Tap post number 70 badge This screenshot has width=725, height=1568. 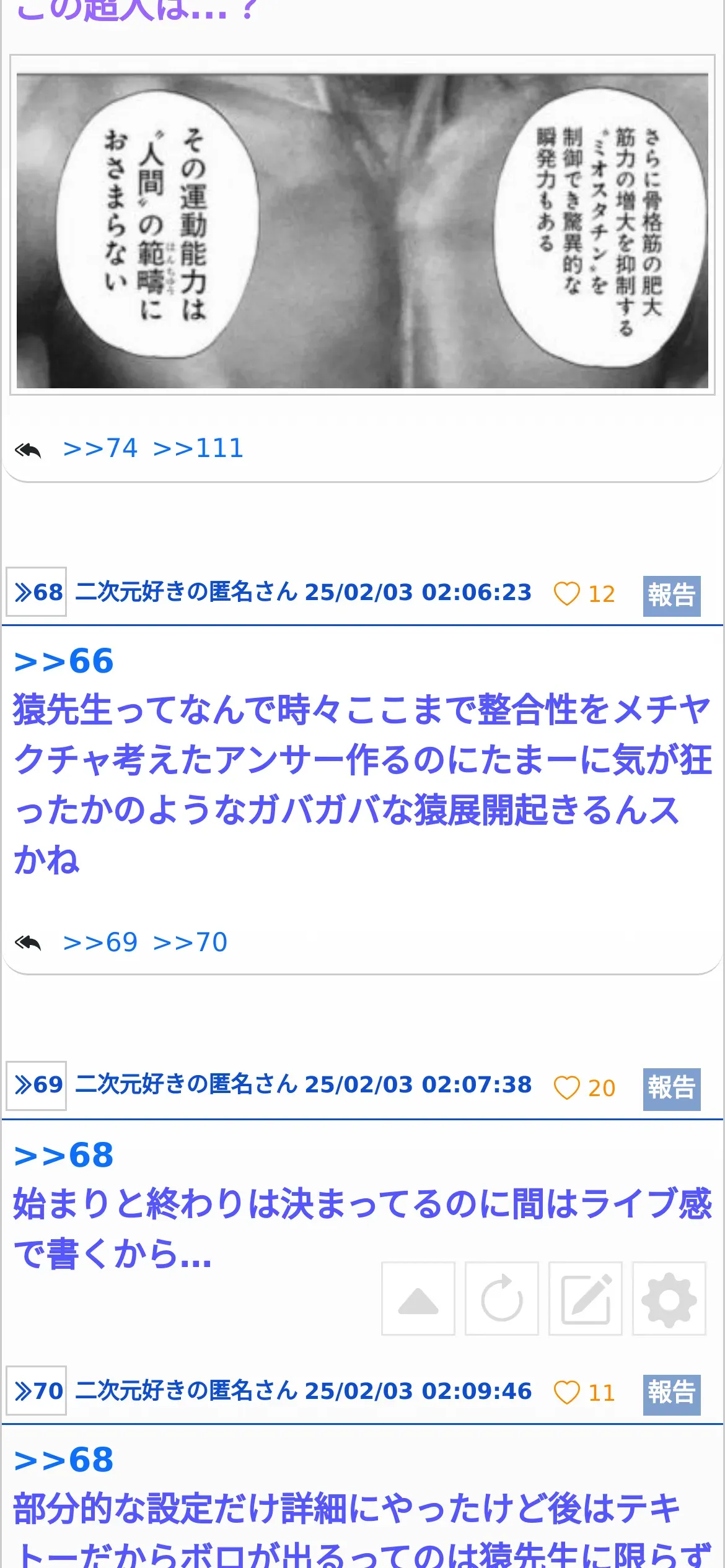coord(37,1391)
